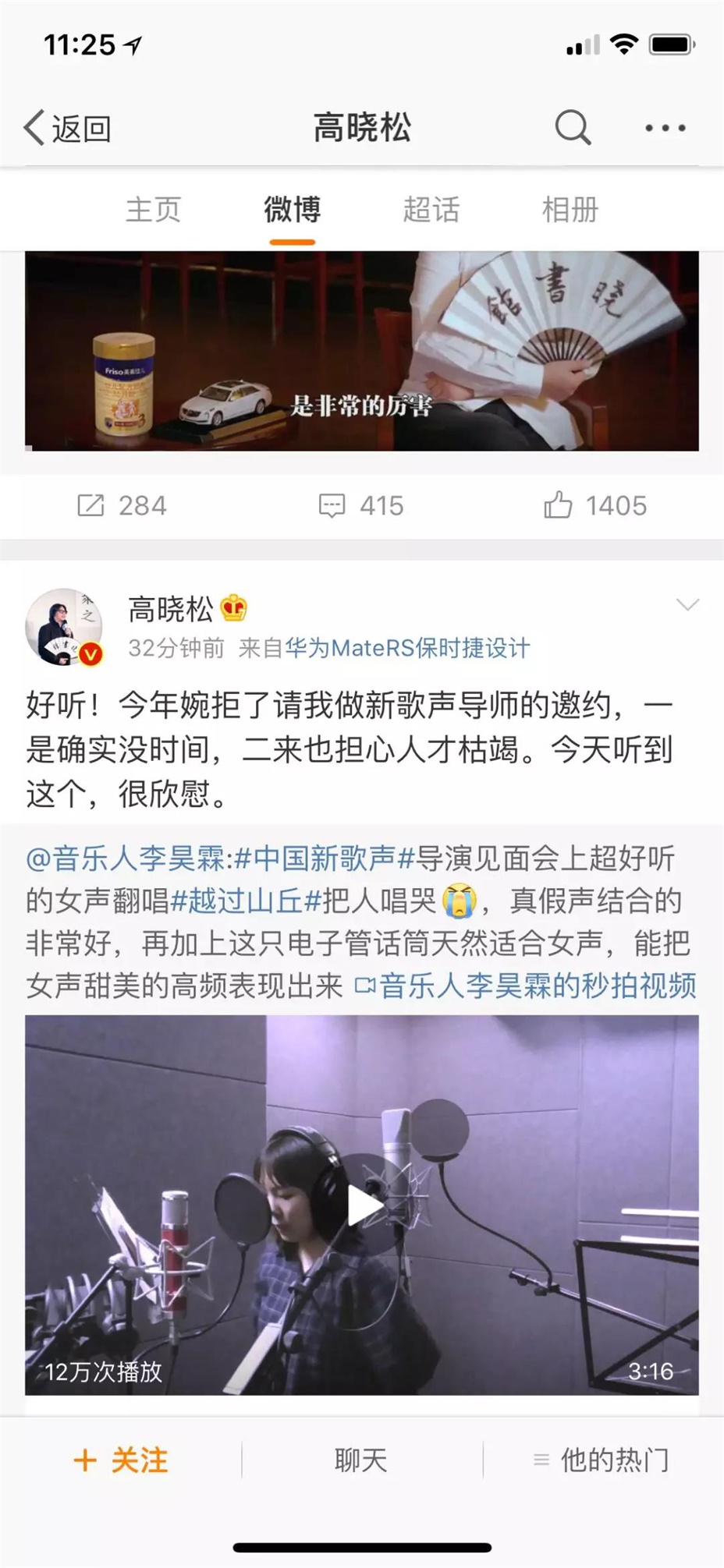Switch to the 超话 tab
The height and width of the screenshot is (1568, 724).
point(431,210)
